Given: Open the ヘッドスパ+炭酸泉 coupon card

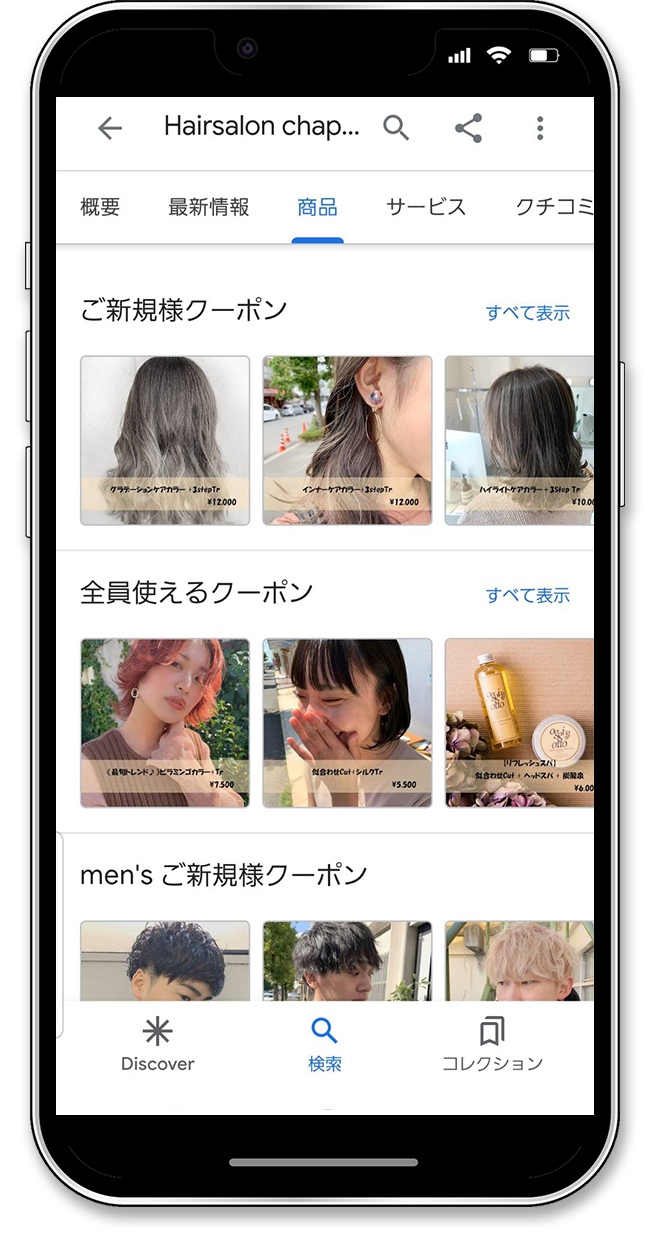Looking at the screenshot, I should coord(518,723).
